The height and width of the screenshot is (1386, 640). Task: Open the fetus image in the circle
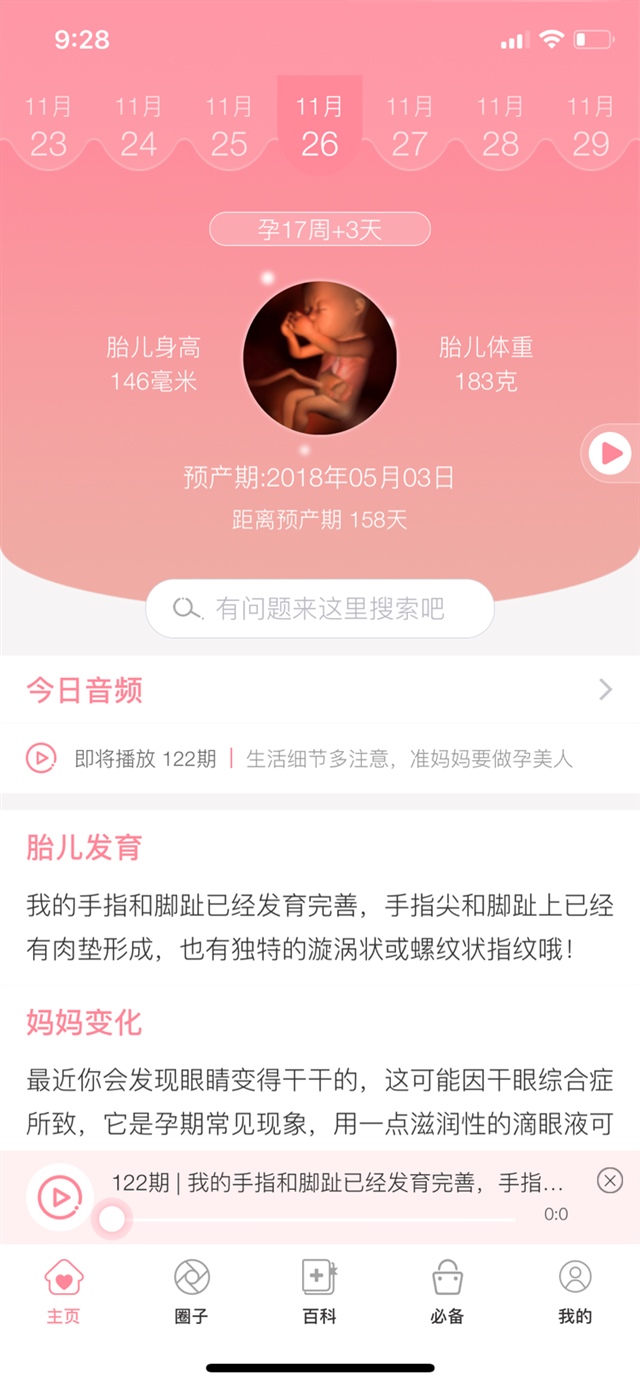coord(320,357)
